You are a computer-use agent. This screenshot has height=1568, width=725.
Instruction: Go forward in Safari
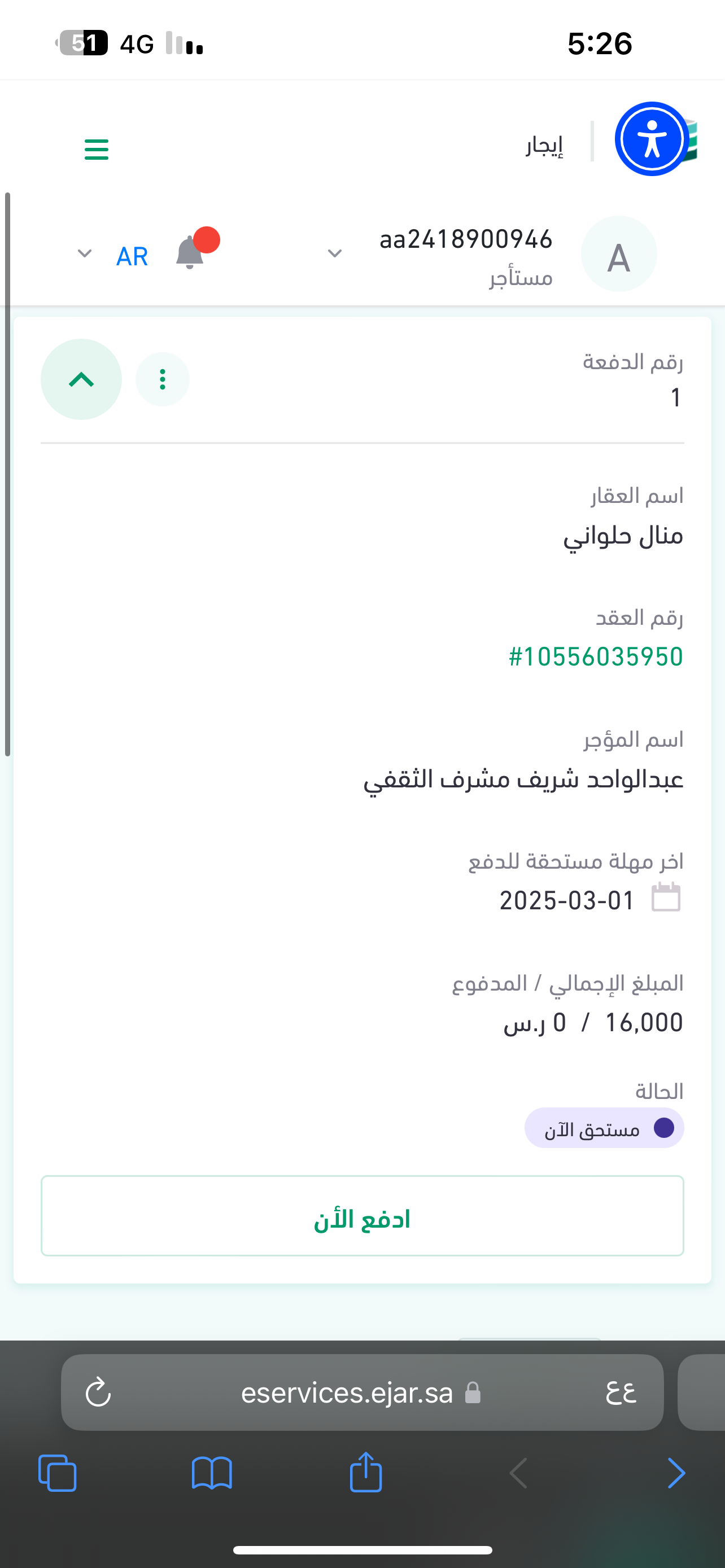(676, 1473)
